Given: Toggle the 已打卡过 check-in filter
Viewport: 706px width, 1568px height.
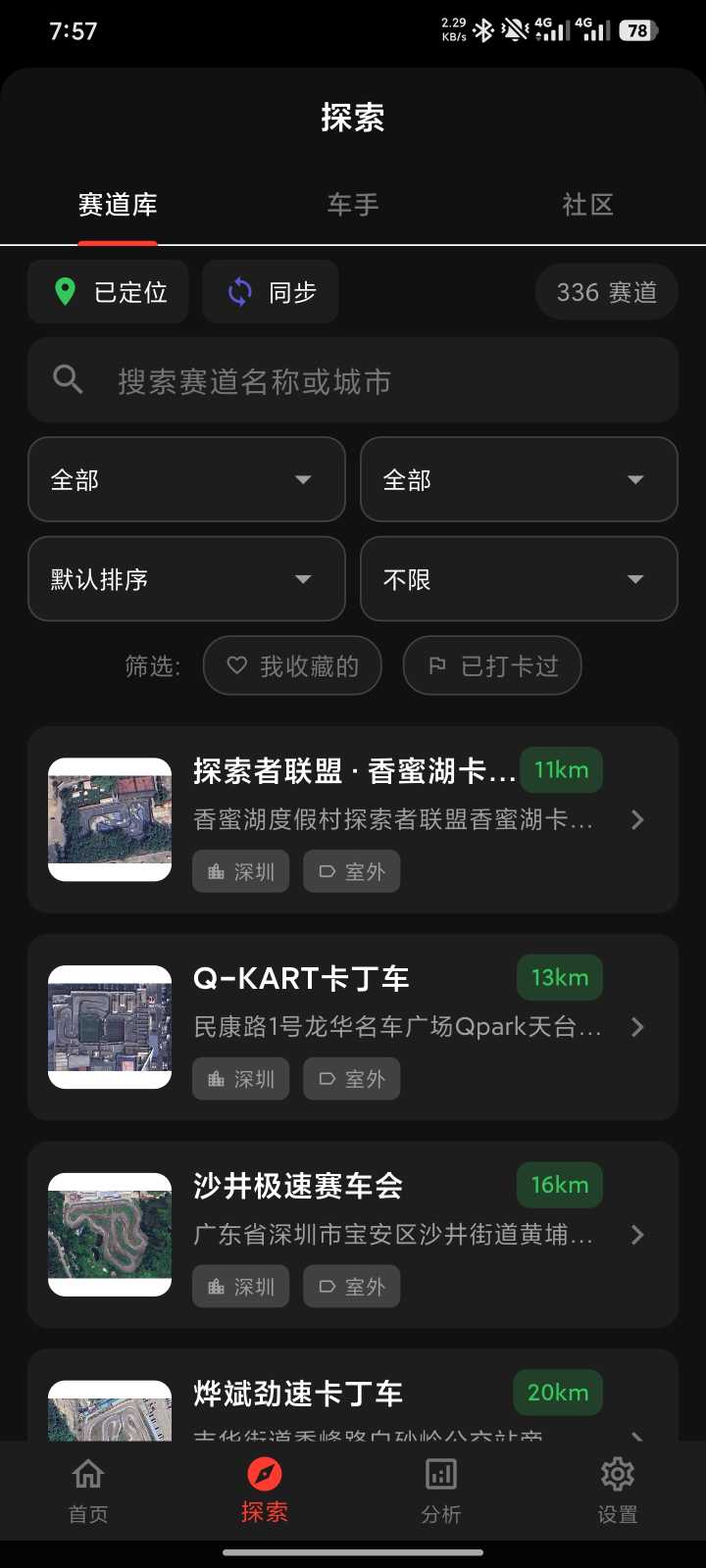Looking at the screenshot, I should click(491, 665).
